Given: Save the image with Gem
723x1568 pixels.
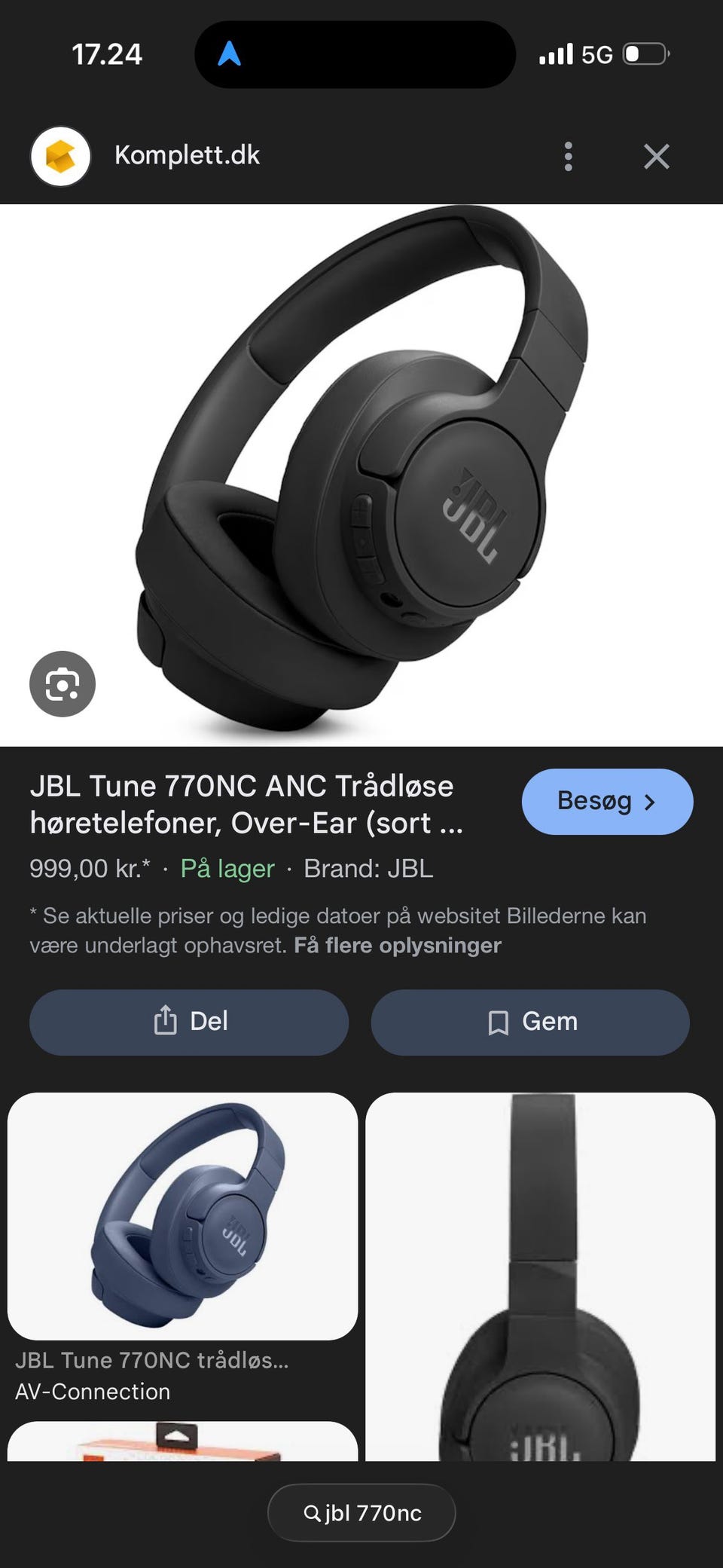Looking at the screenshot, I should [x=530, y=1022].
